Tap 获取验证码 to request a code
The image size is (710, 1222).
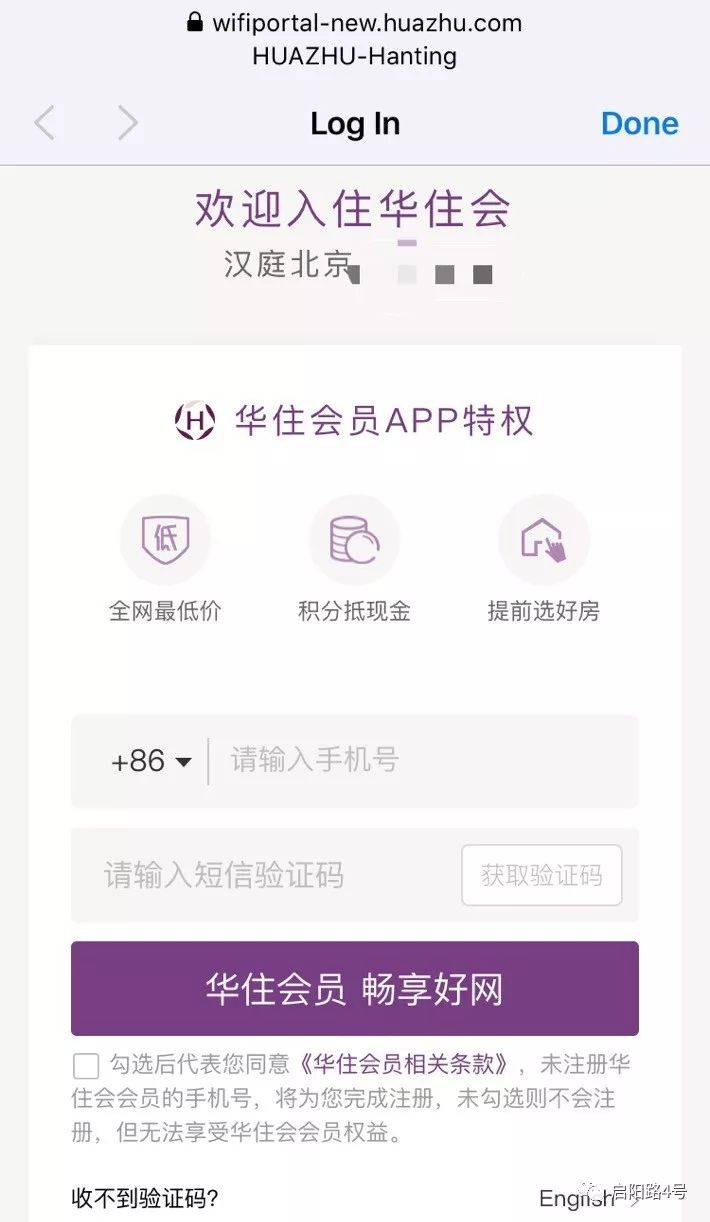pos(542,875)
